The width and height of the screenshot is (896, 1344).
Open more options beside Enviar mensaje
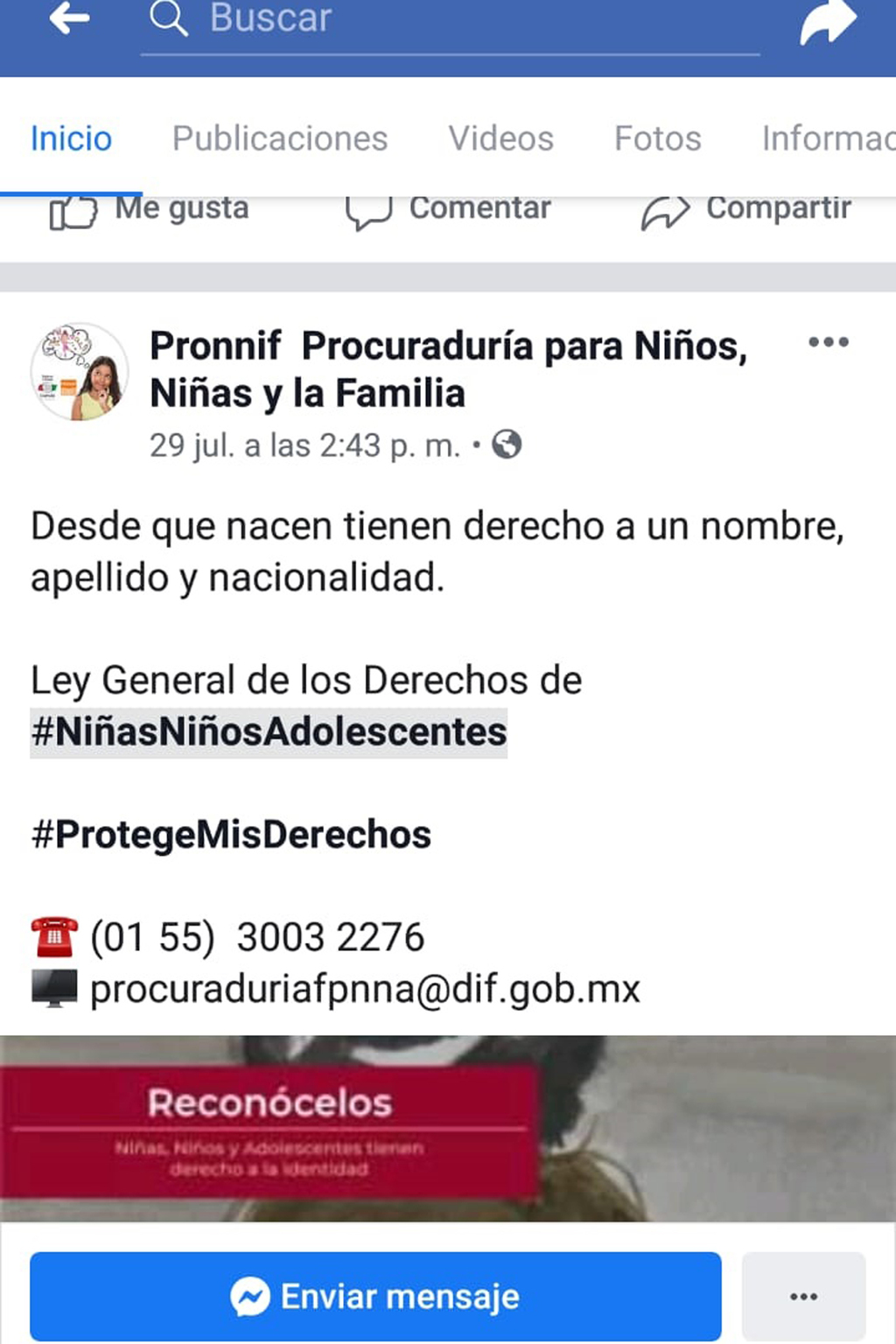click(803, 1296)
